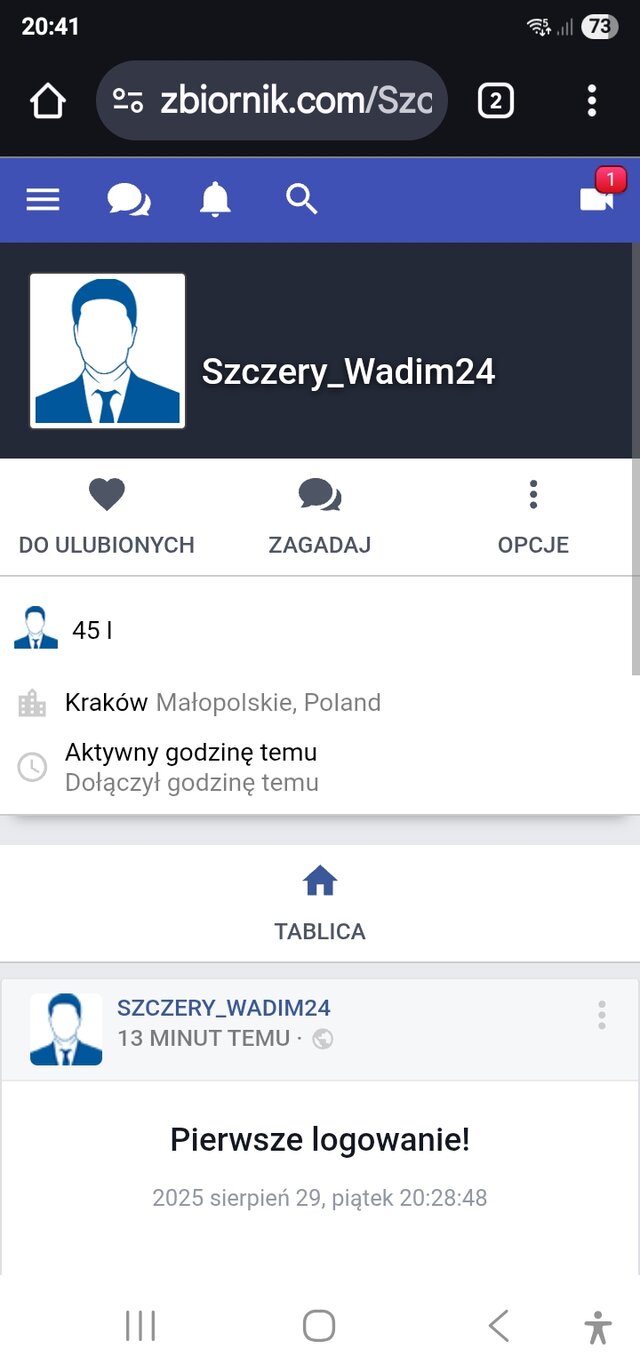Viewport: 640px width, 1372px height.
Task: Open the Opcje profile options
Action: click(533, 516)
